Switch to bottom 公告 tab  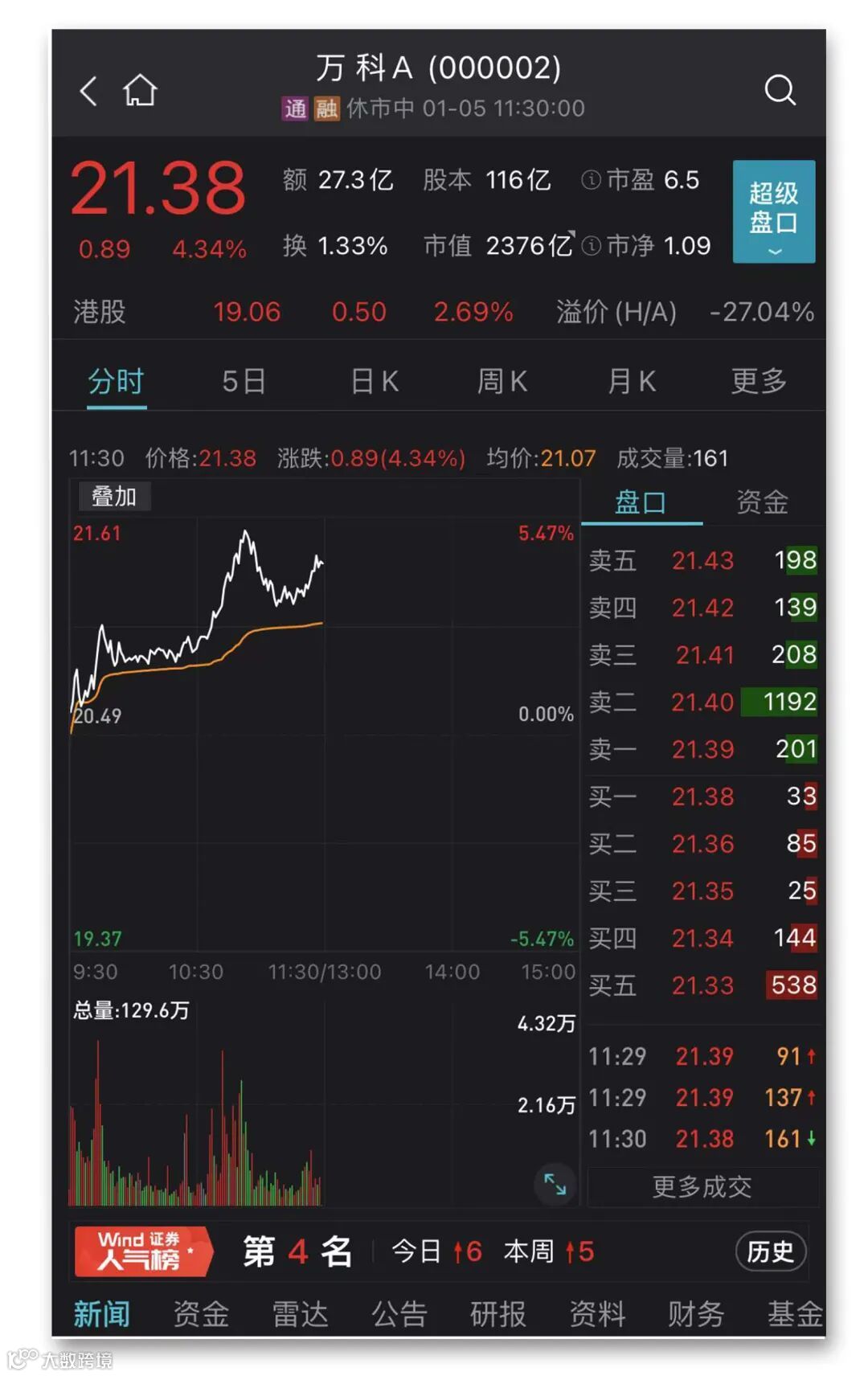click(x=399, y=1314)
